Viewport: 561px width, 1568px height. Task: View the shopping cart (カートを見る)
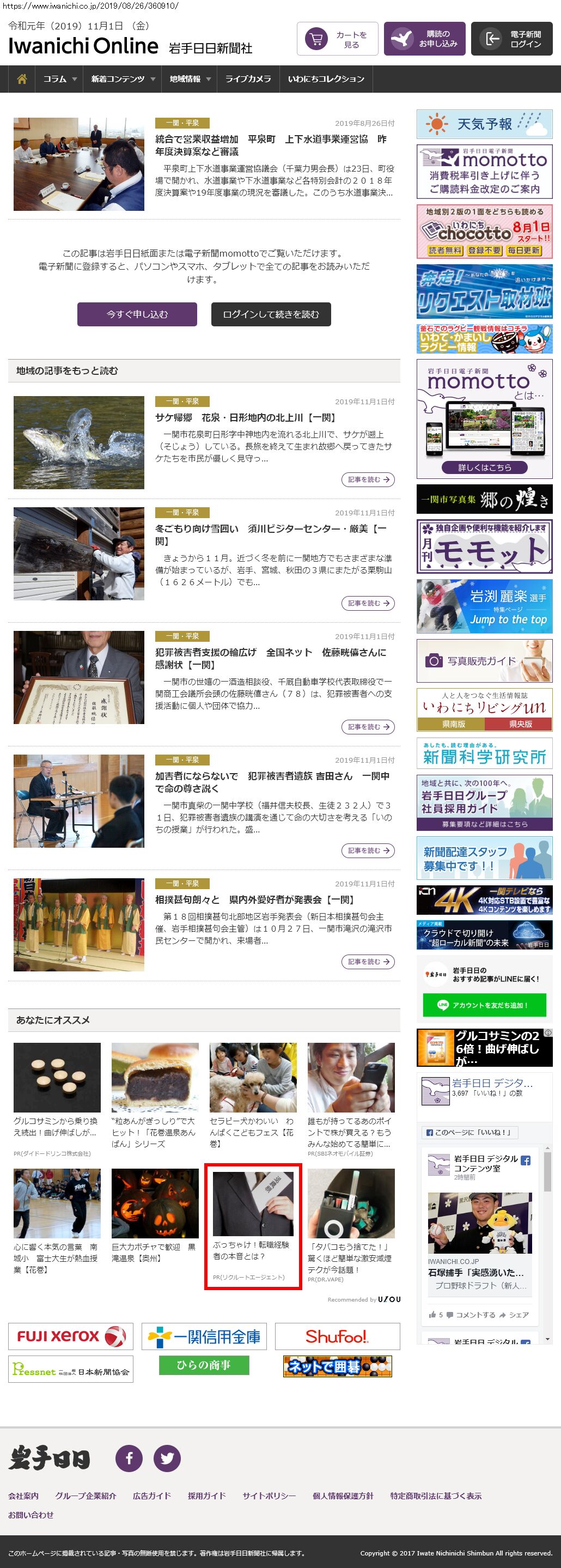pyautogui.click(x=338, y=39)
